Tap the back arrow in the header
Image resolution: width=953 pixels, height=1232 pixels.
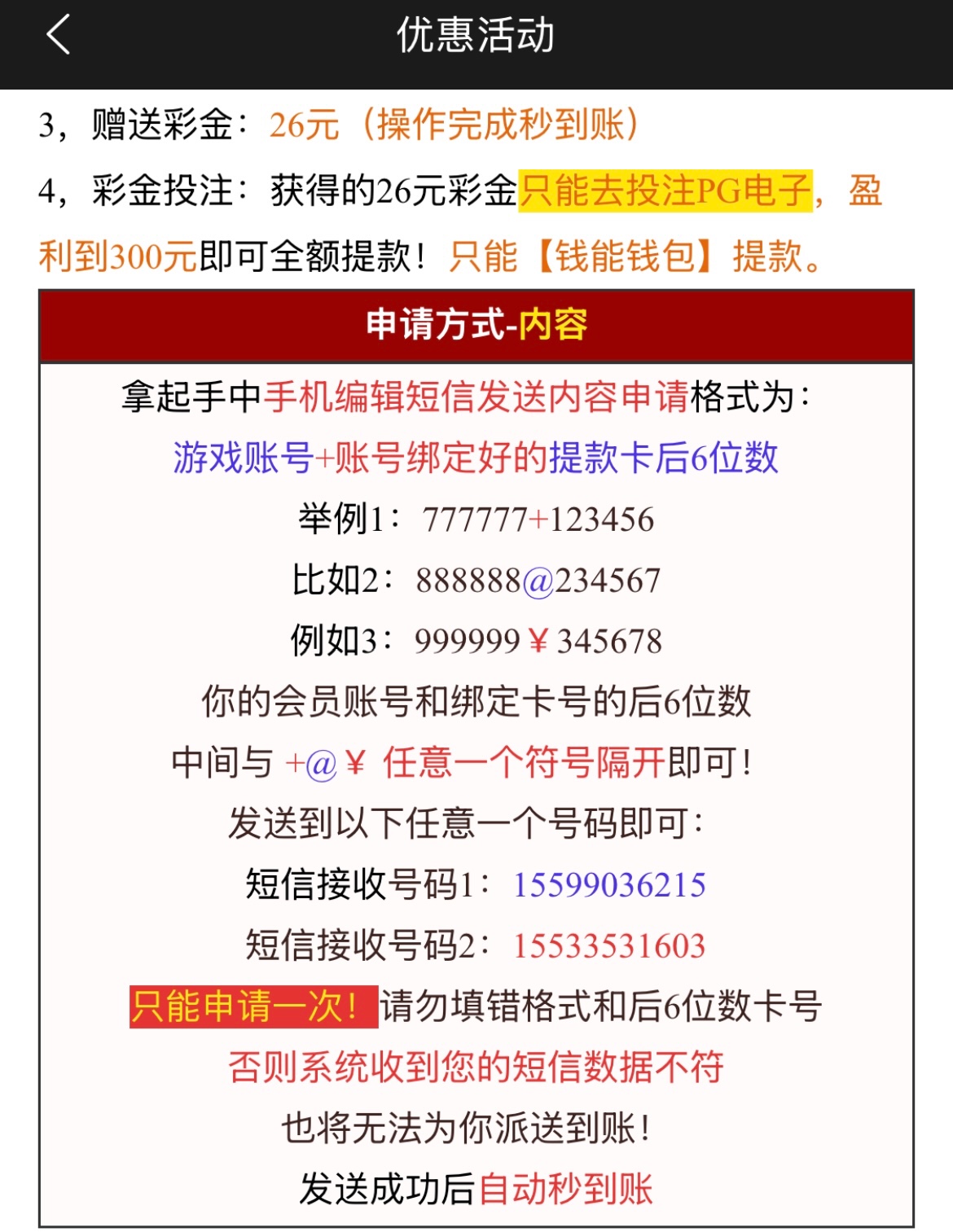pos(58,36)
